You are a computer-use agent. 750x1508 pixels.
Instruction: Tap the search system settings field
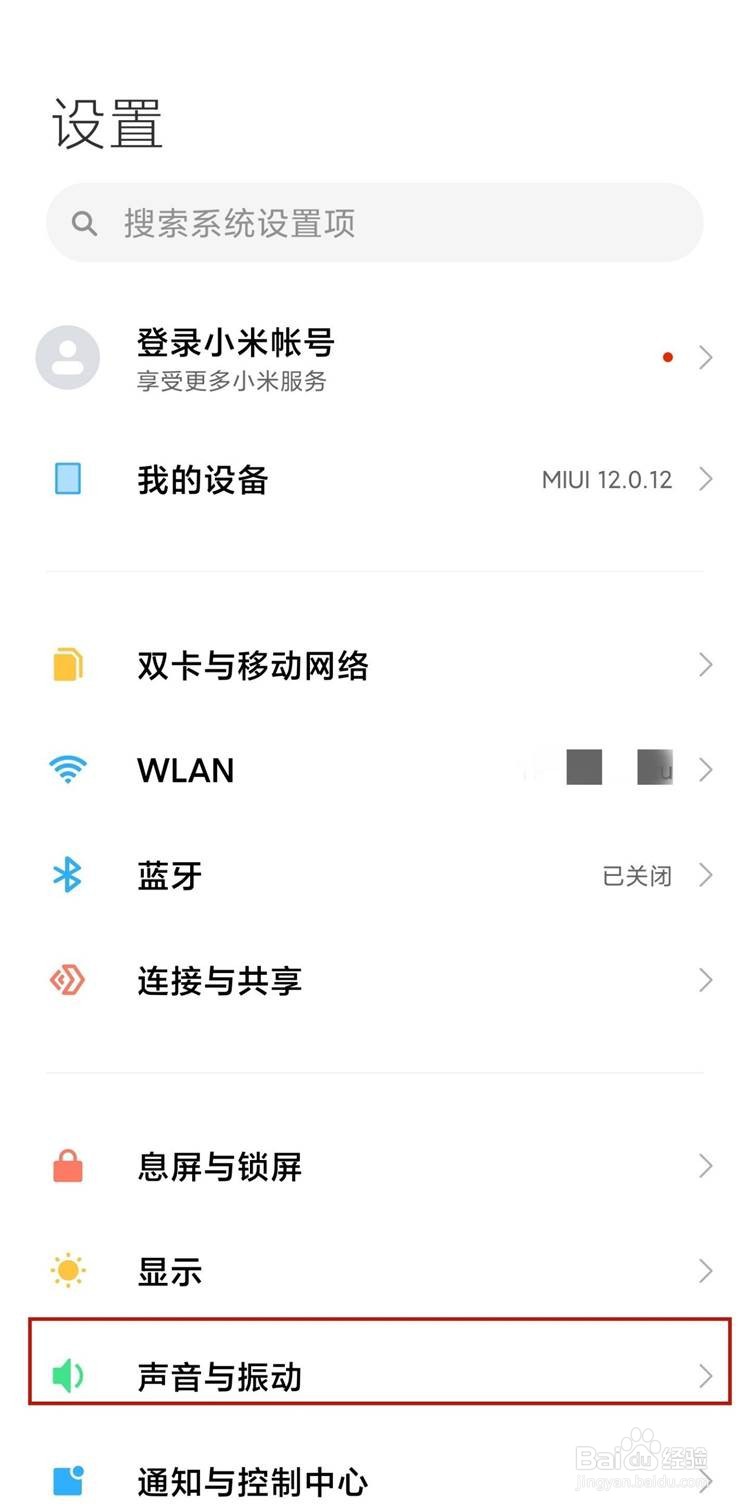pos(375,222)
